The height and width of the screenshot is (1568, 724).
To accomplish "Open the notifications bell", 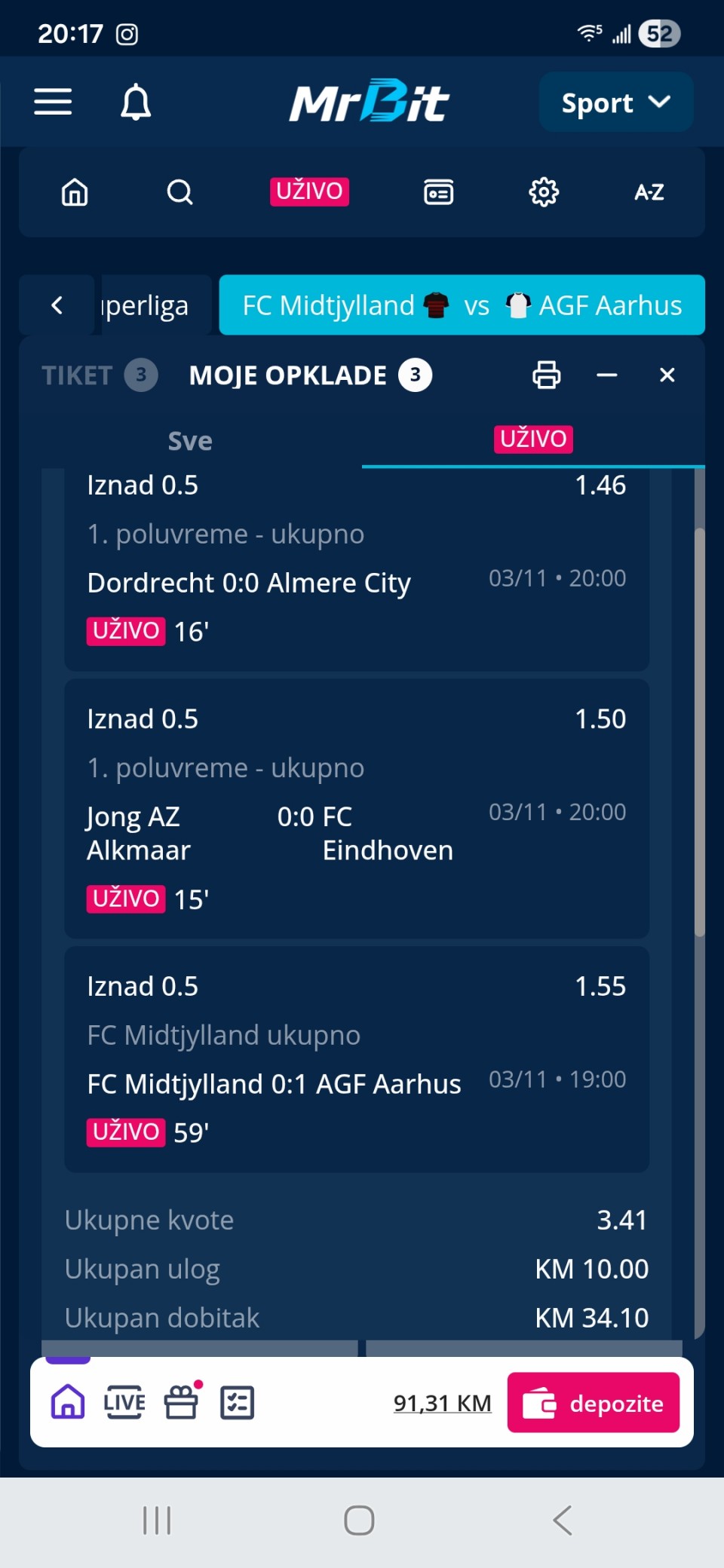I will click(x=136, y=102).
